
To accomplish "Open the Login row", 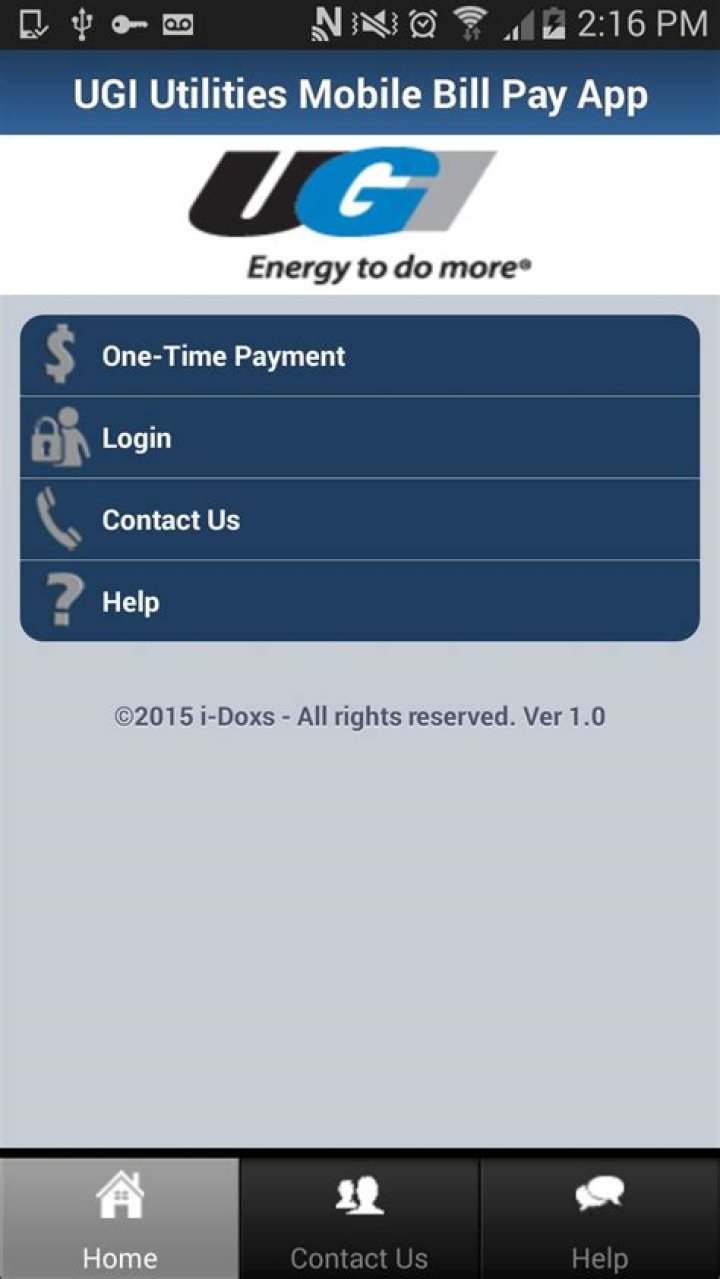I will pyautogui.click(x=359, y=438).
